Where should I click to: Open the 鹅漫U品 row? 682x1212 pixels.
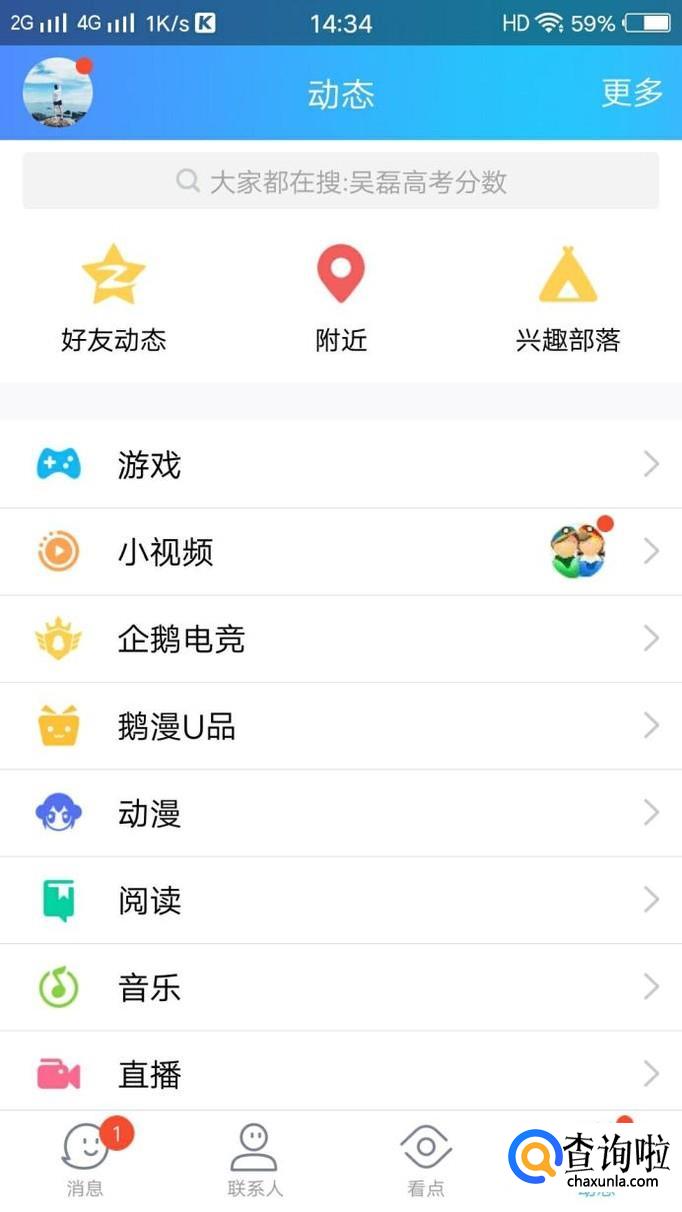[x=341, y=726]
